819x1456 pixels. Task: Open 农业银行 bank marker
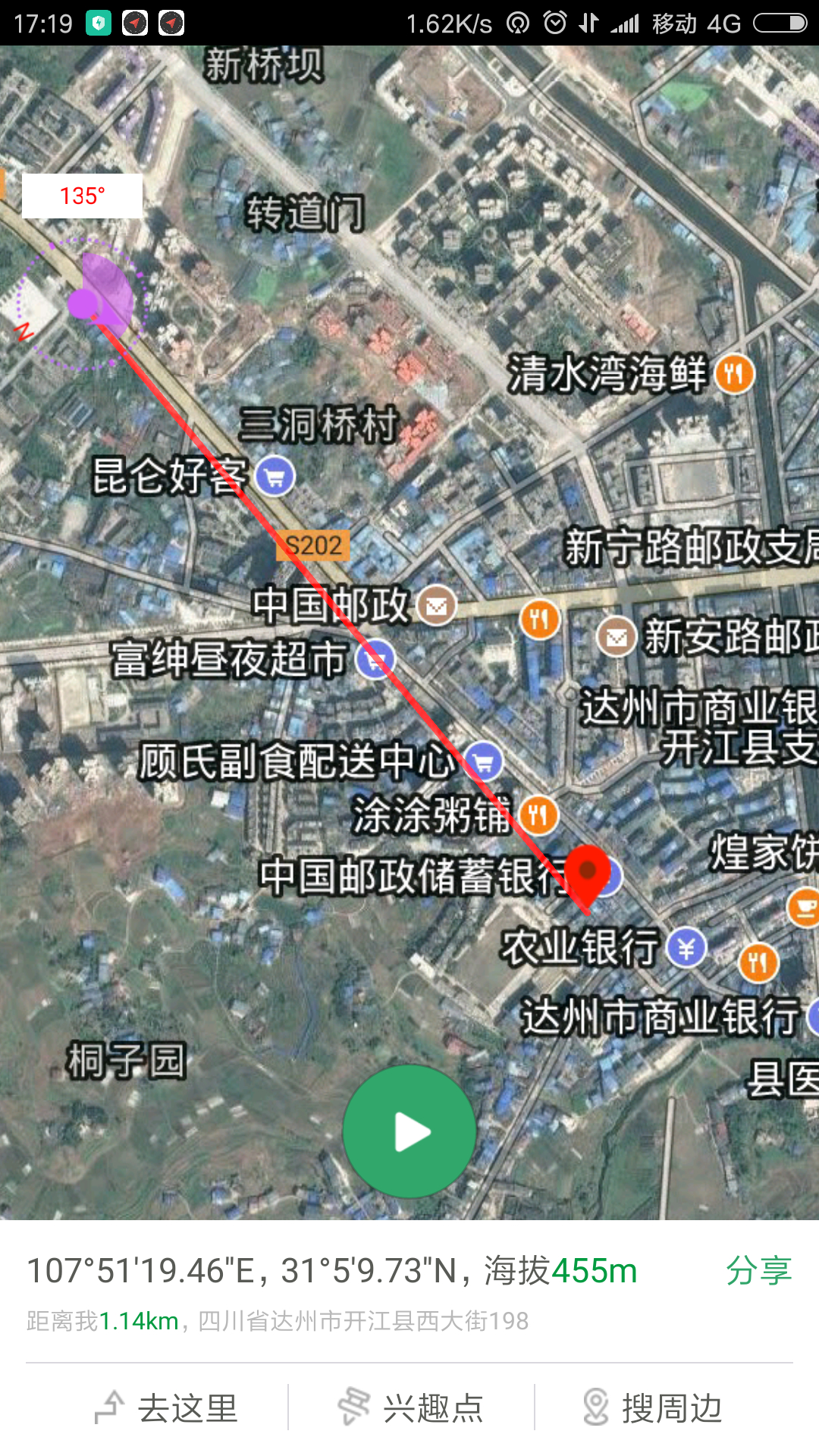coord(686,948)
